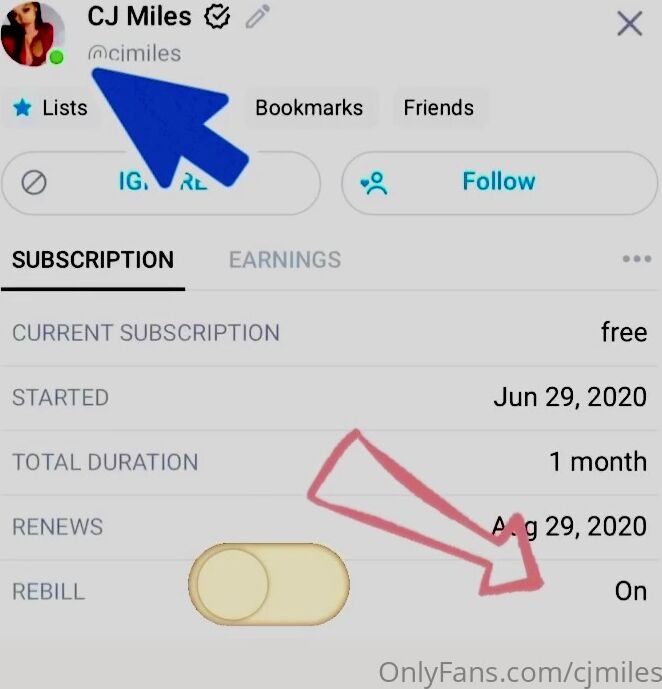Select the Lists chip
This screenshot has height=689, width=662.
click(x=52, y=108)
